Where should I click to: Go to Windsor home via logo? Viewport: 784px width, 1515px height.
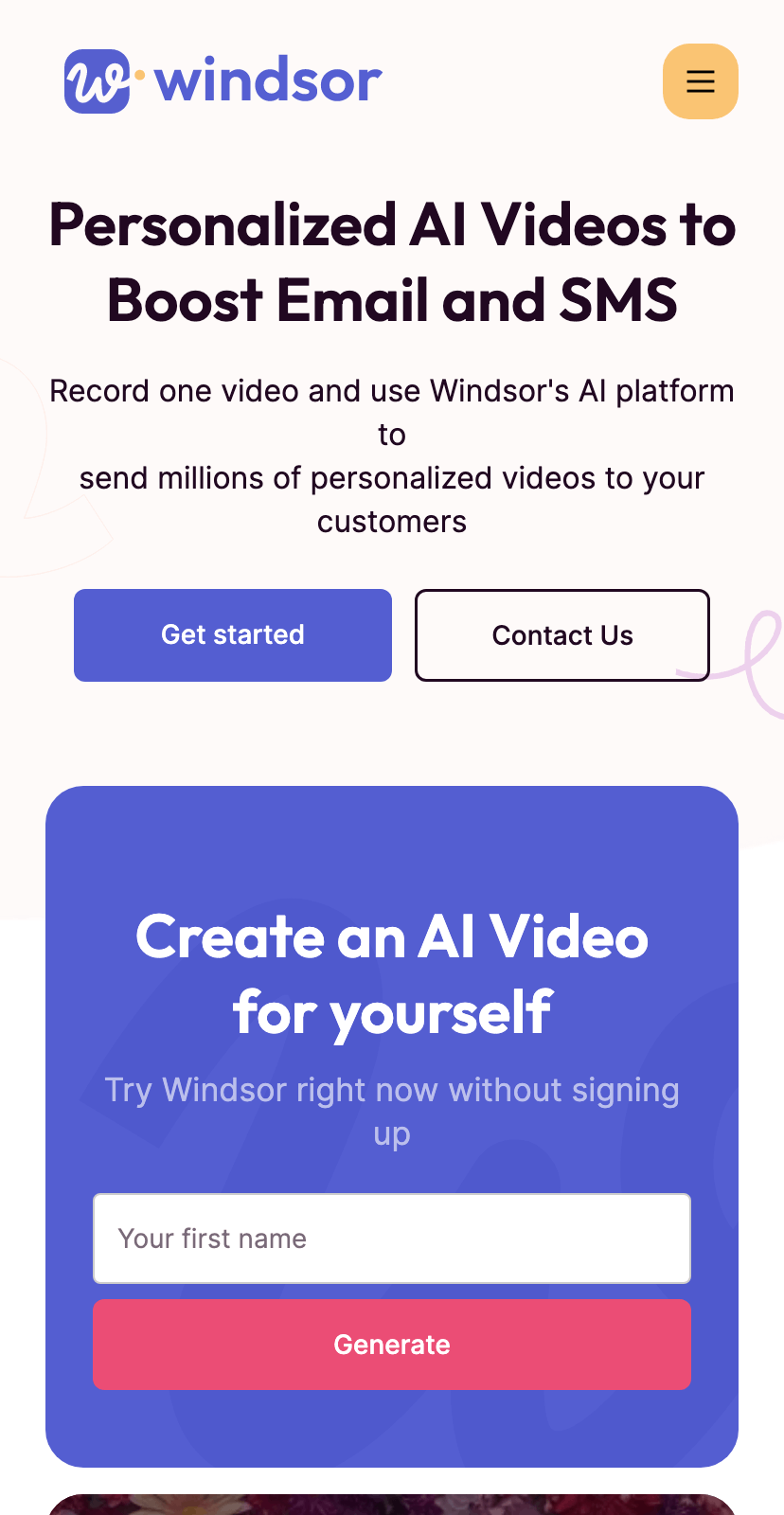pos(223,81)
